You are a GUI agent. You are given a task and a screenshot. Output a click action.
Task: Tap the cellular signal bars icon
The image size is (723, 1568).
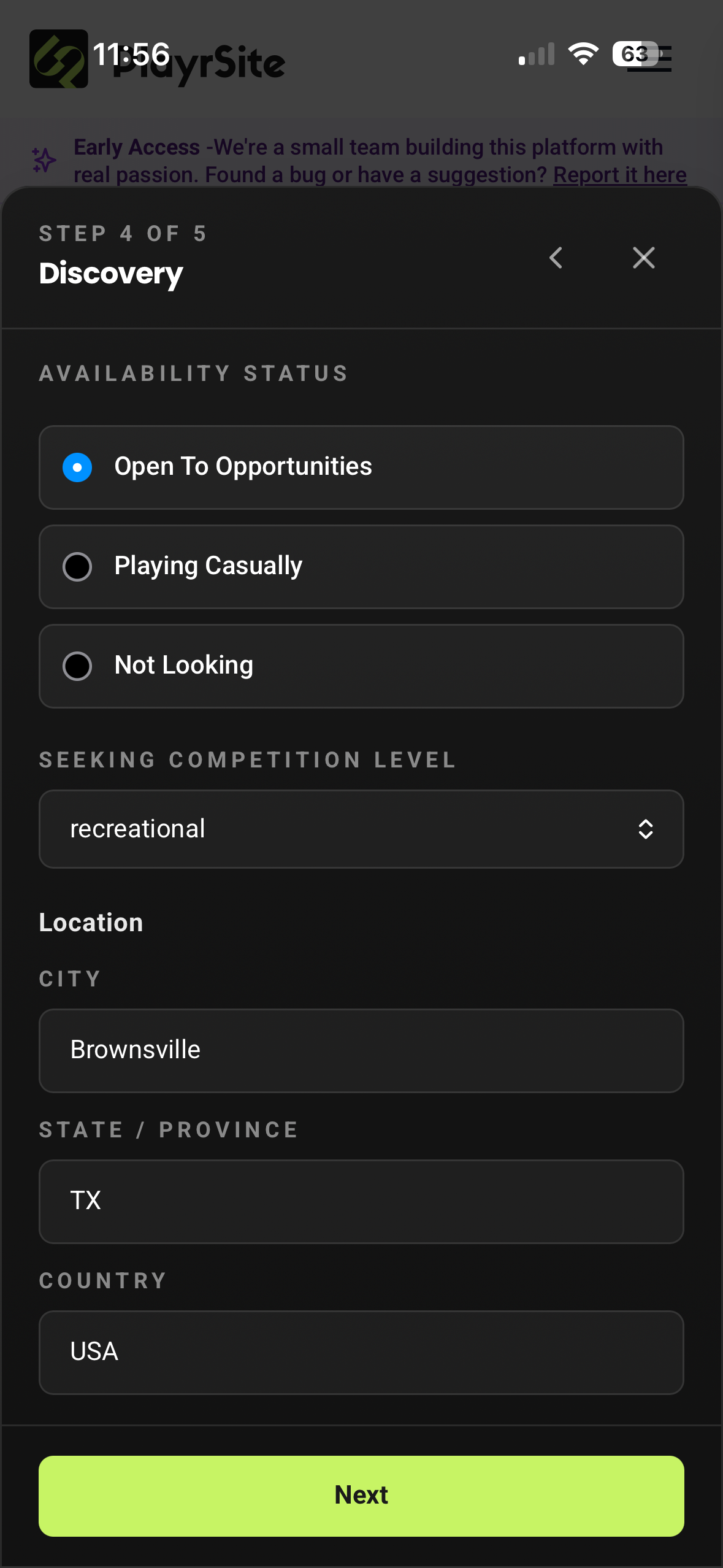pyautogui.click(x=535, y=55)
